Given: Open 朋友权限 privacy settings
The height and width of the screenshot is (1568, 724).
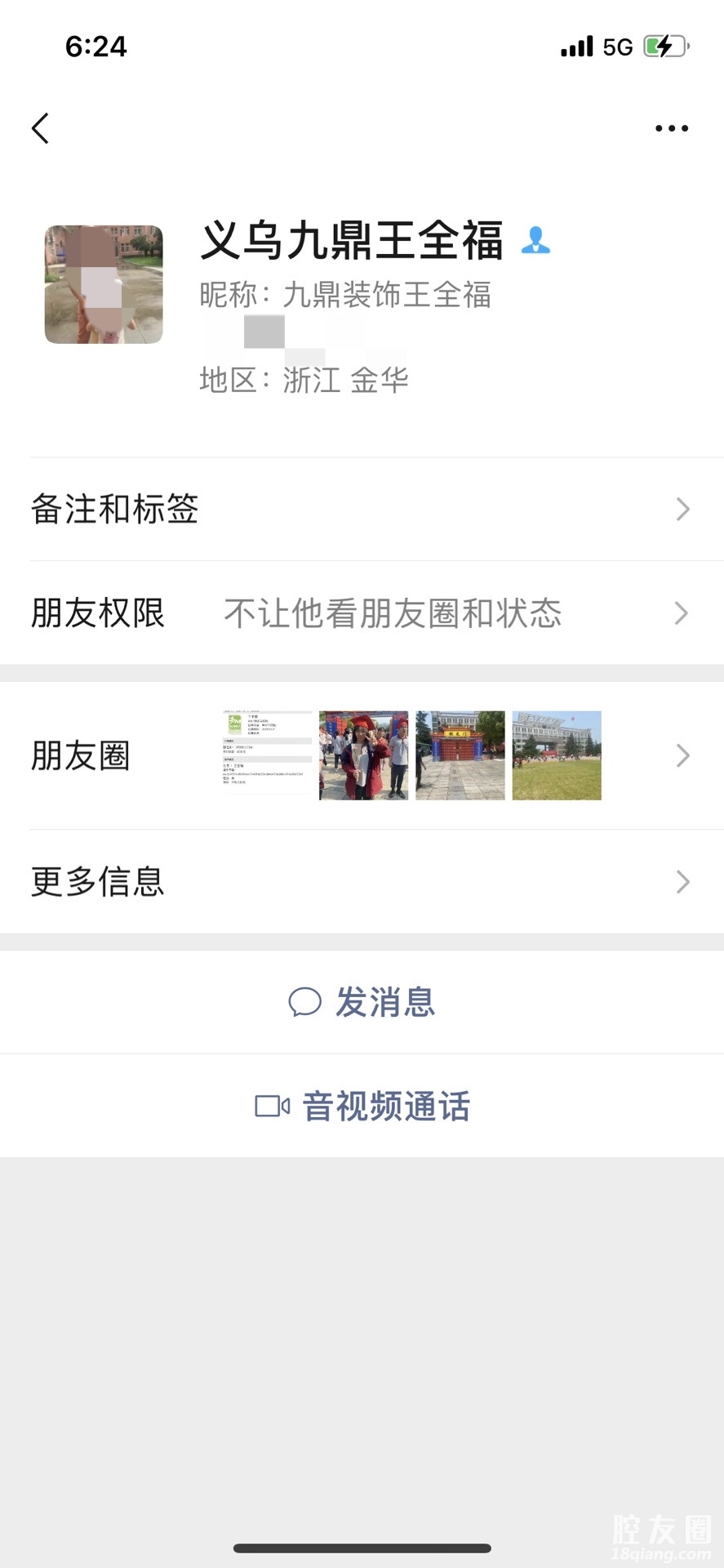Looking at the screenshot, I should [362, 613].
